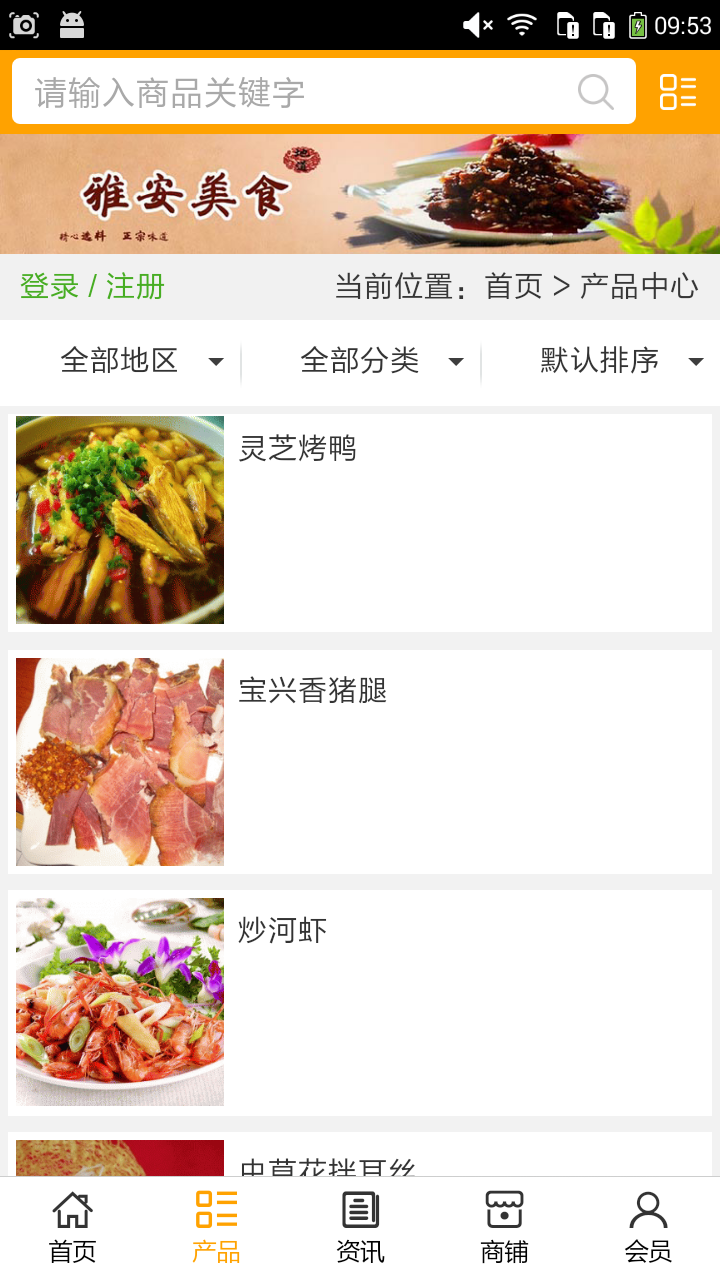Open 登录 / 注册 login link
720x1280 pixels.
[x=92, y=287]
